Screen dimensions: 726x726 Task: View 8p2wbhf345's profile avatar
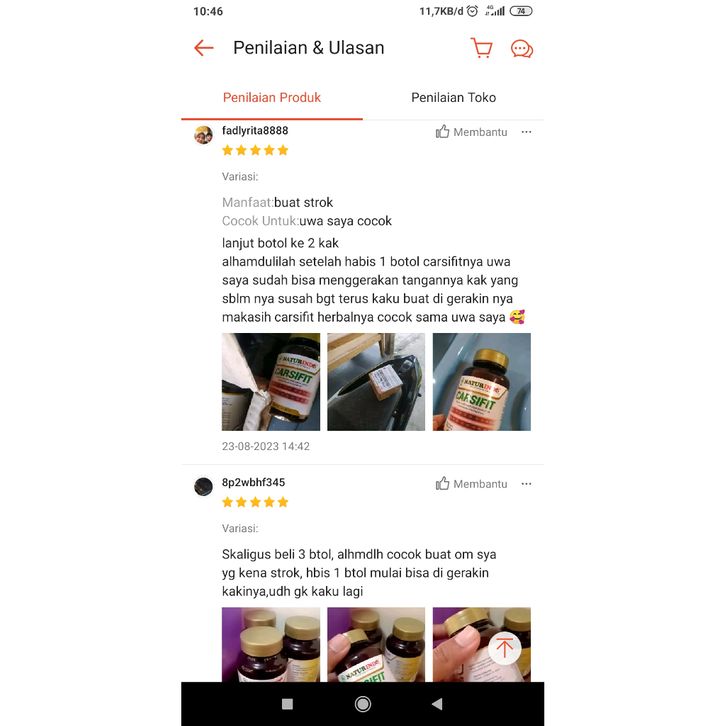point(204,487)
